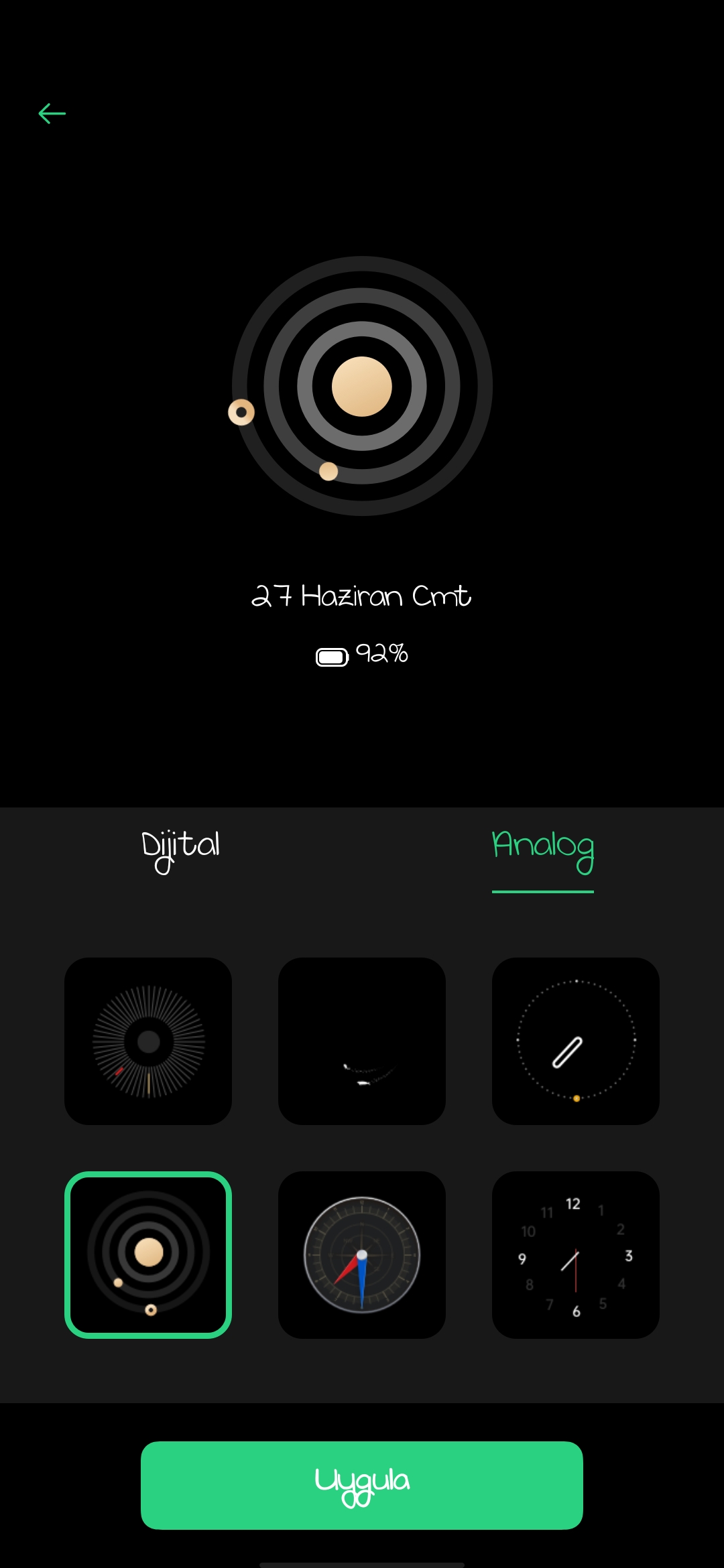The height and width of the screenshot is (1568, 724).
Task: Apply the clock with Uygula button
Action: pyautogui.click(x=362, y=1486)
